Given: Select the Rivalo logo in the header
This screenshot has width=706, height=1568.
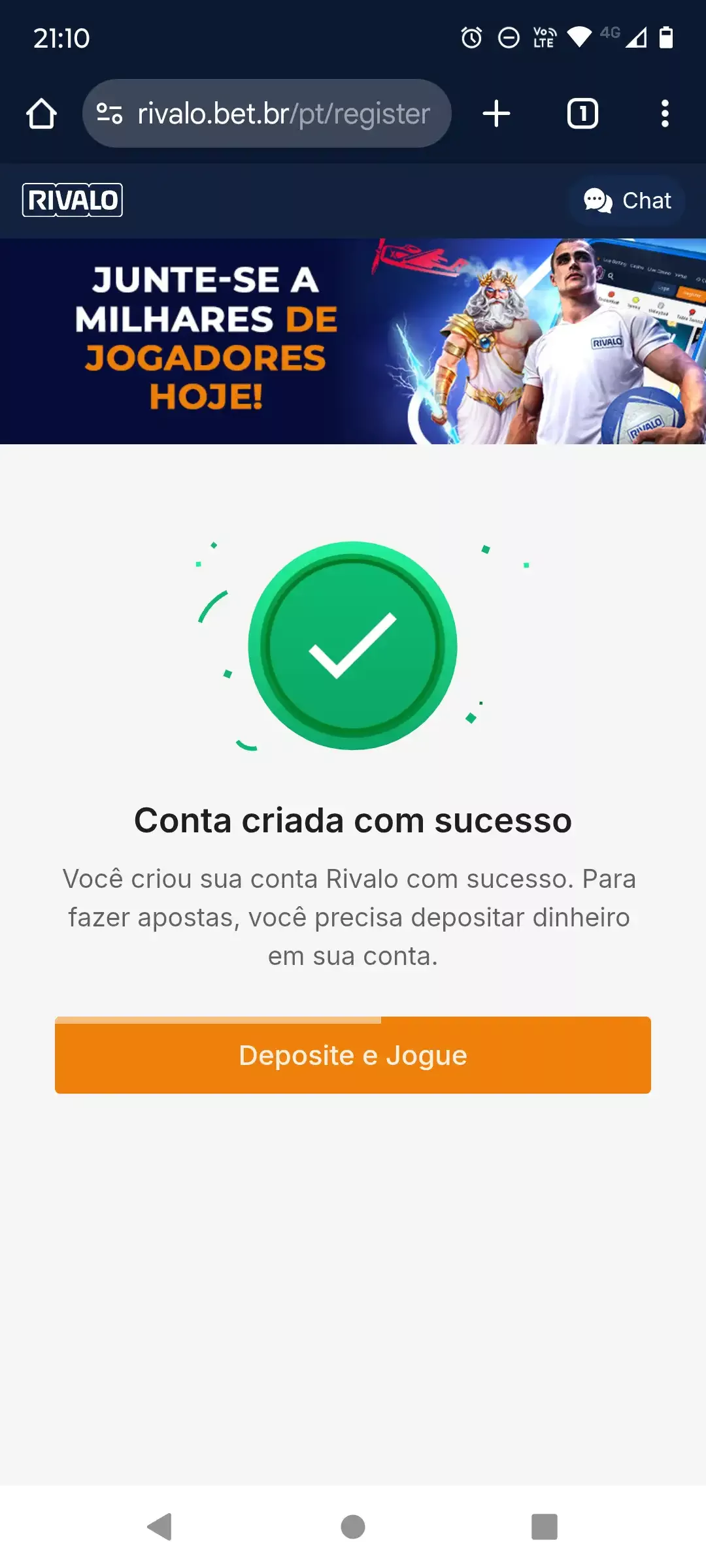Looking at the screenshot, I should pos(72,200).
